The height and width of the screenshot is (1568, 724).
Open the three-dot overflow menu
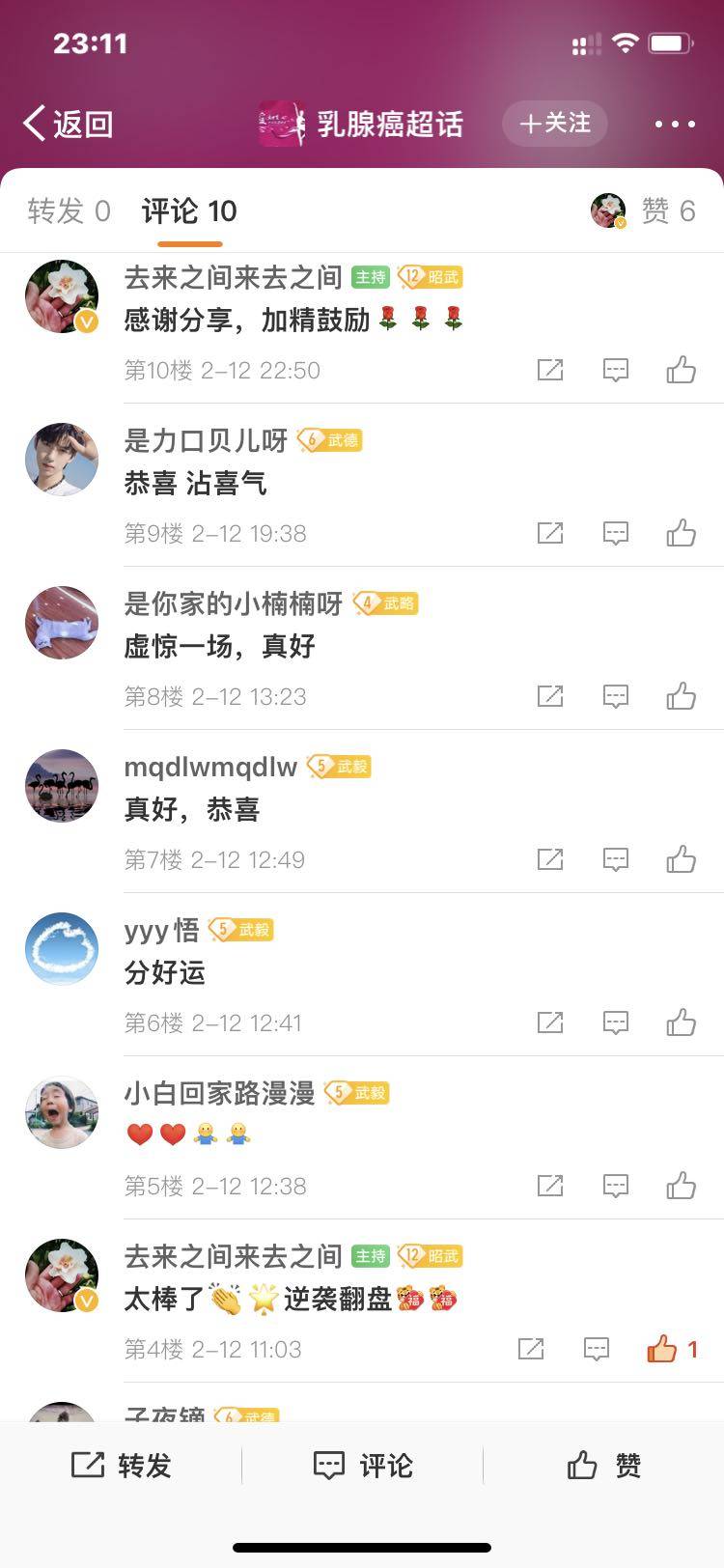pos(675,124)
